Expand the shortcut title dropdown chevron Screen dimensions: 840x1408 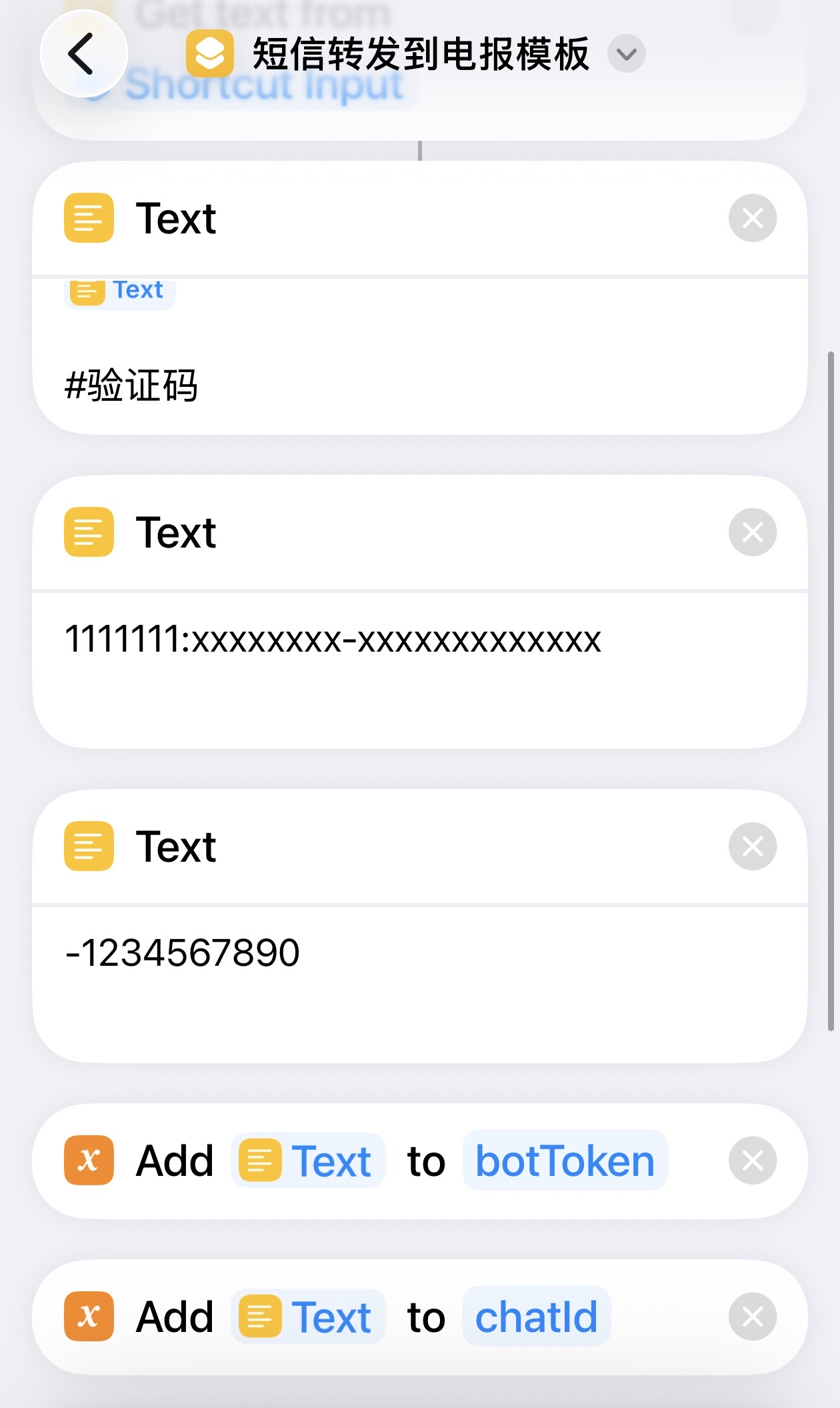click(x=626, y=54)
